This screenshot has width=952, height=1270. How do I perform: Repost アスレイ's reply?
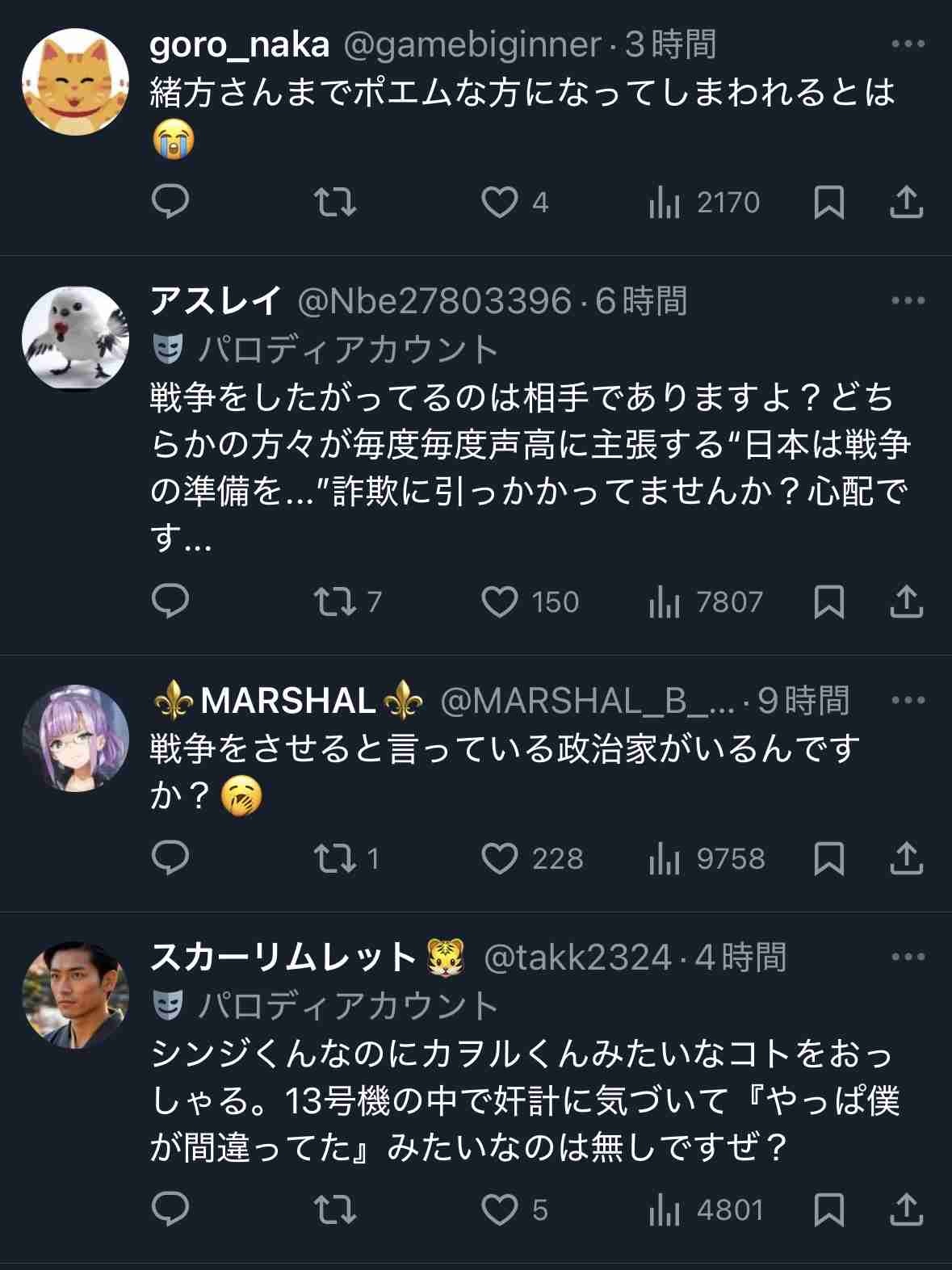[x=335, y=601]
